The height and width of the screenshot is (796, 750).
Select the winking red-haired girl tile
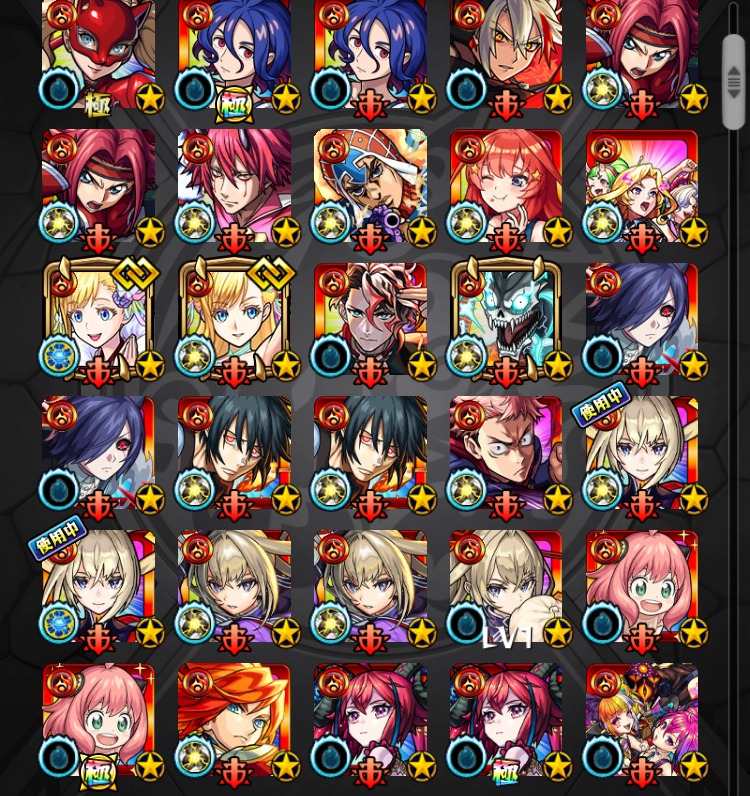pos(506,187)
